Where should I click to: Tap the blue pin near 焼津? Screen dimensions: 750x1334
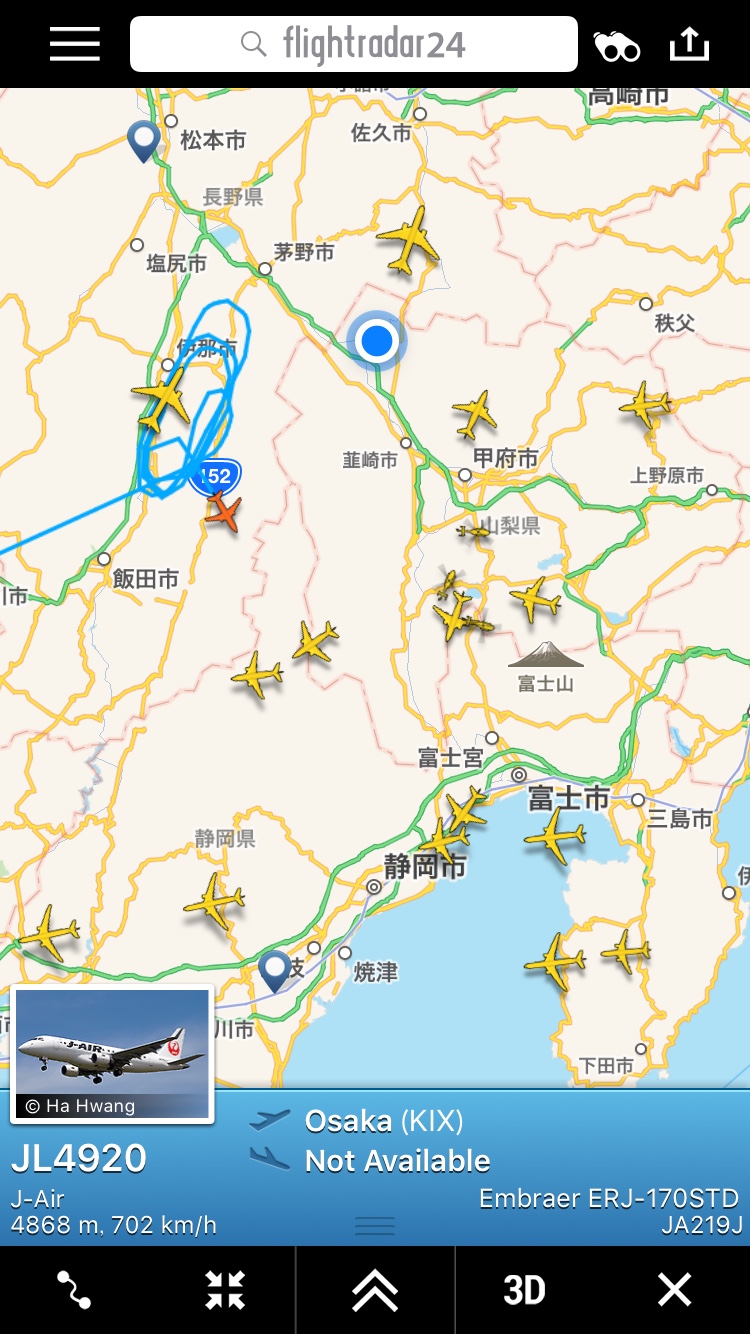click(x=274, y=969)
